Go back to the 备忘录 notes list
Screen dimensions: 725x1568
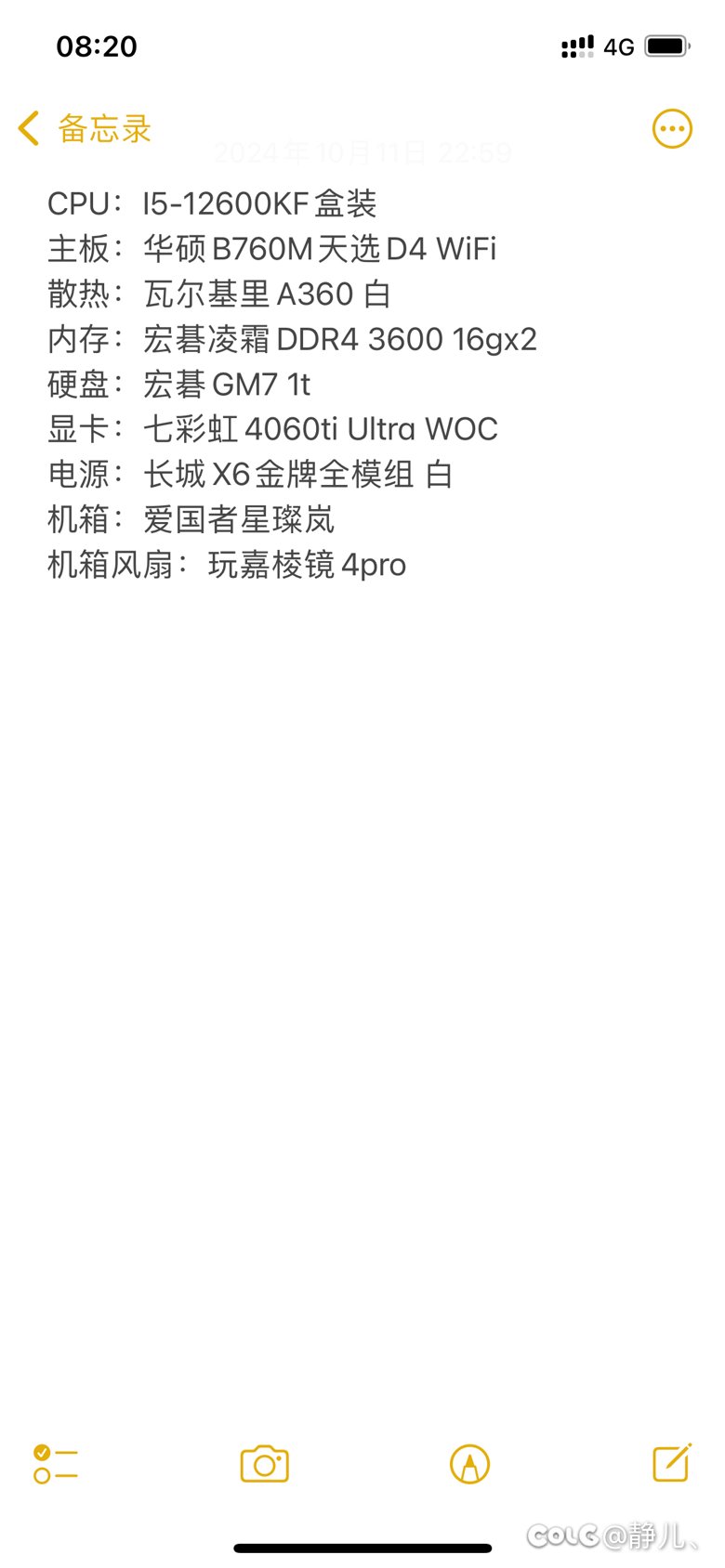coord(85,128)
